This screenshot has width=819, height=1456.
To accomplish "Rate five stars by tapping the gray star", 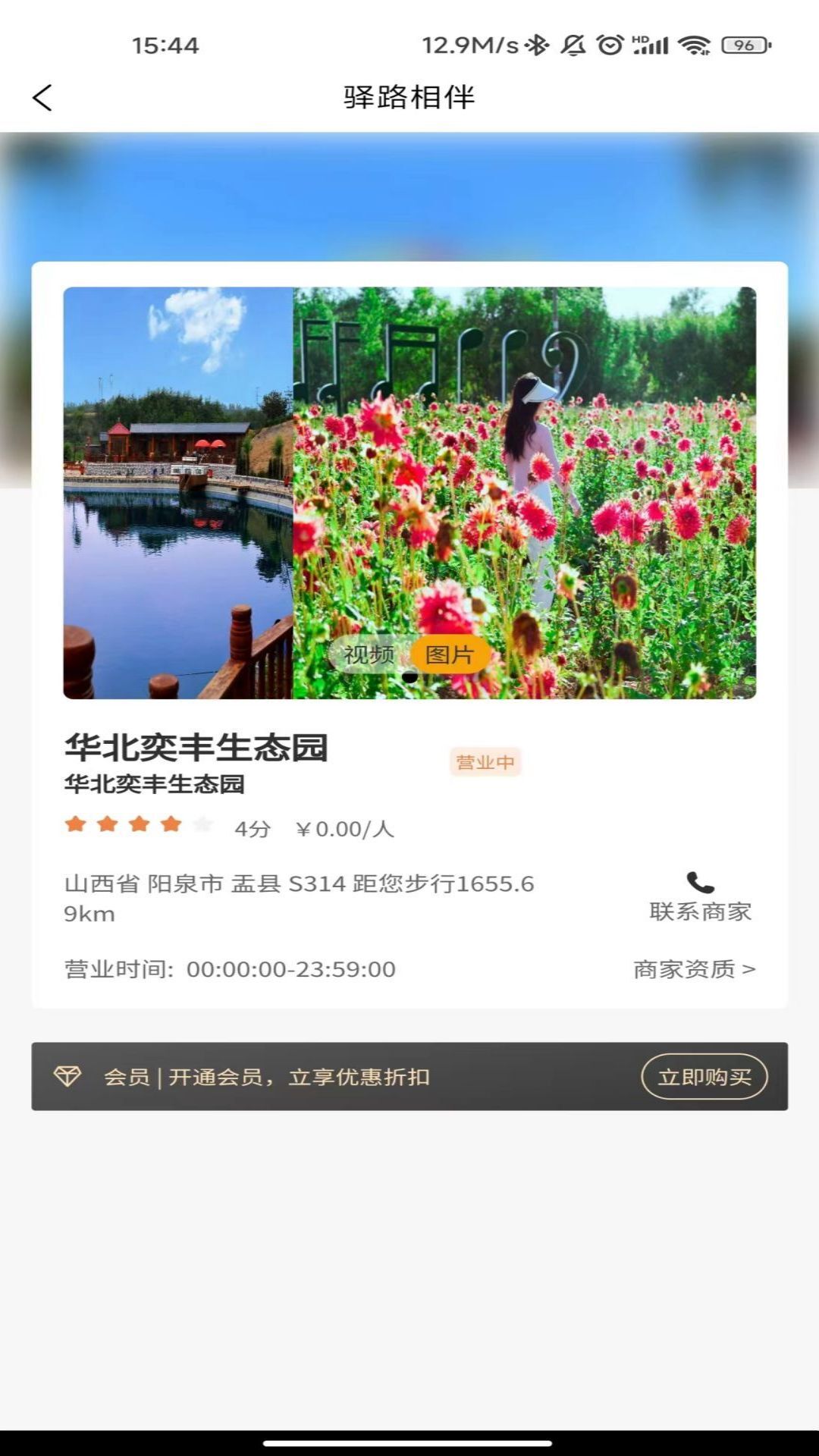I will click(202, 824).
